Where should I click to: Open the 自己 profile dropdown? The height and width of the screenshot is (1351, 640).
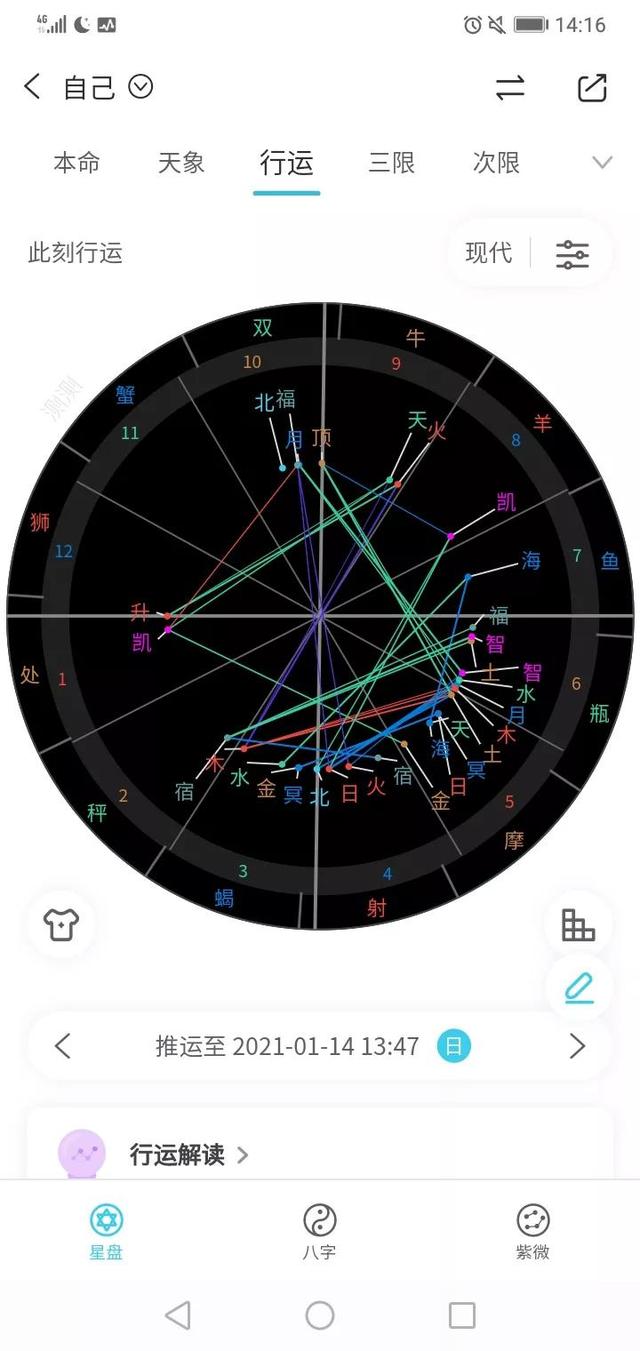(141, 88)
